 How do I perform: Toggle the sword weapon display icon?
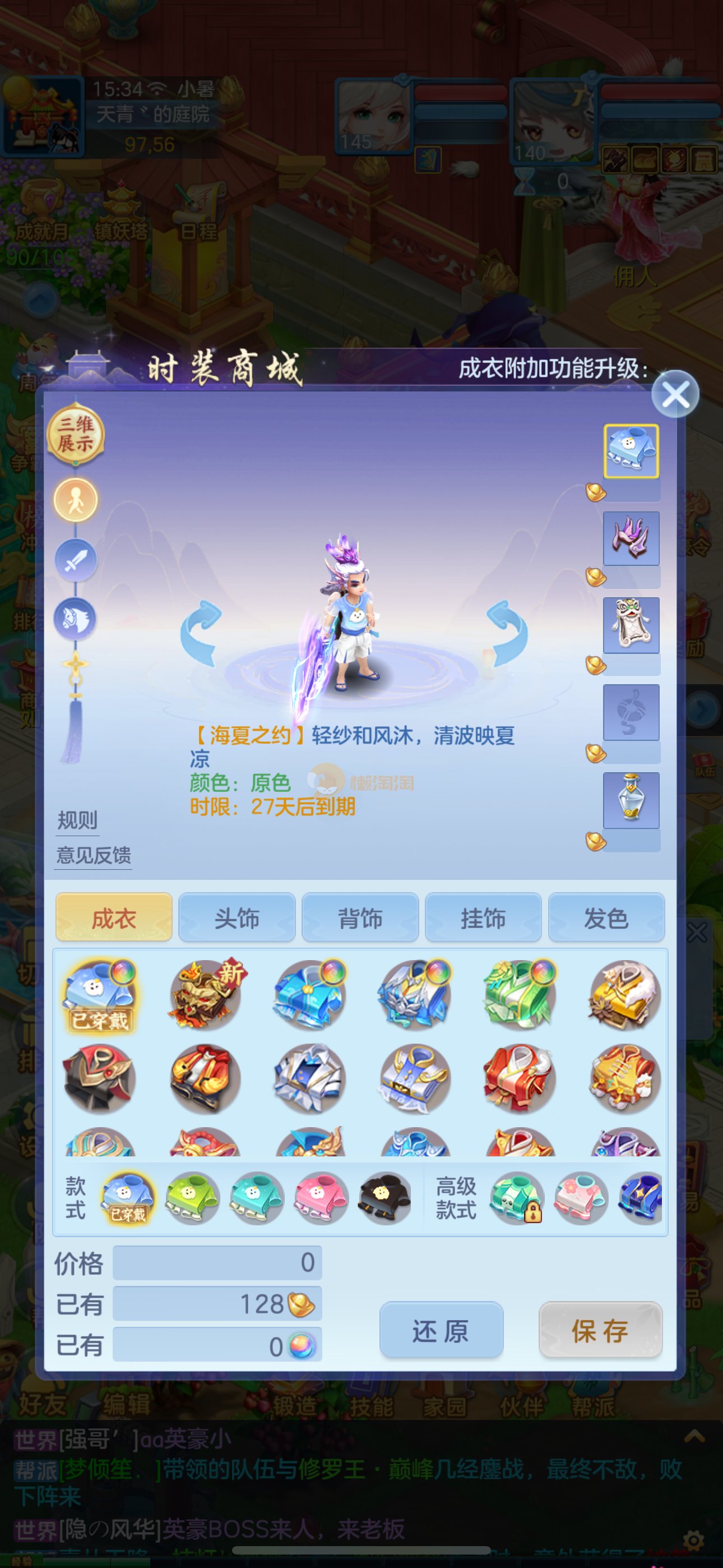click(x=76, y=560)
